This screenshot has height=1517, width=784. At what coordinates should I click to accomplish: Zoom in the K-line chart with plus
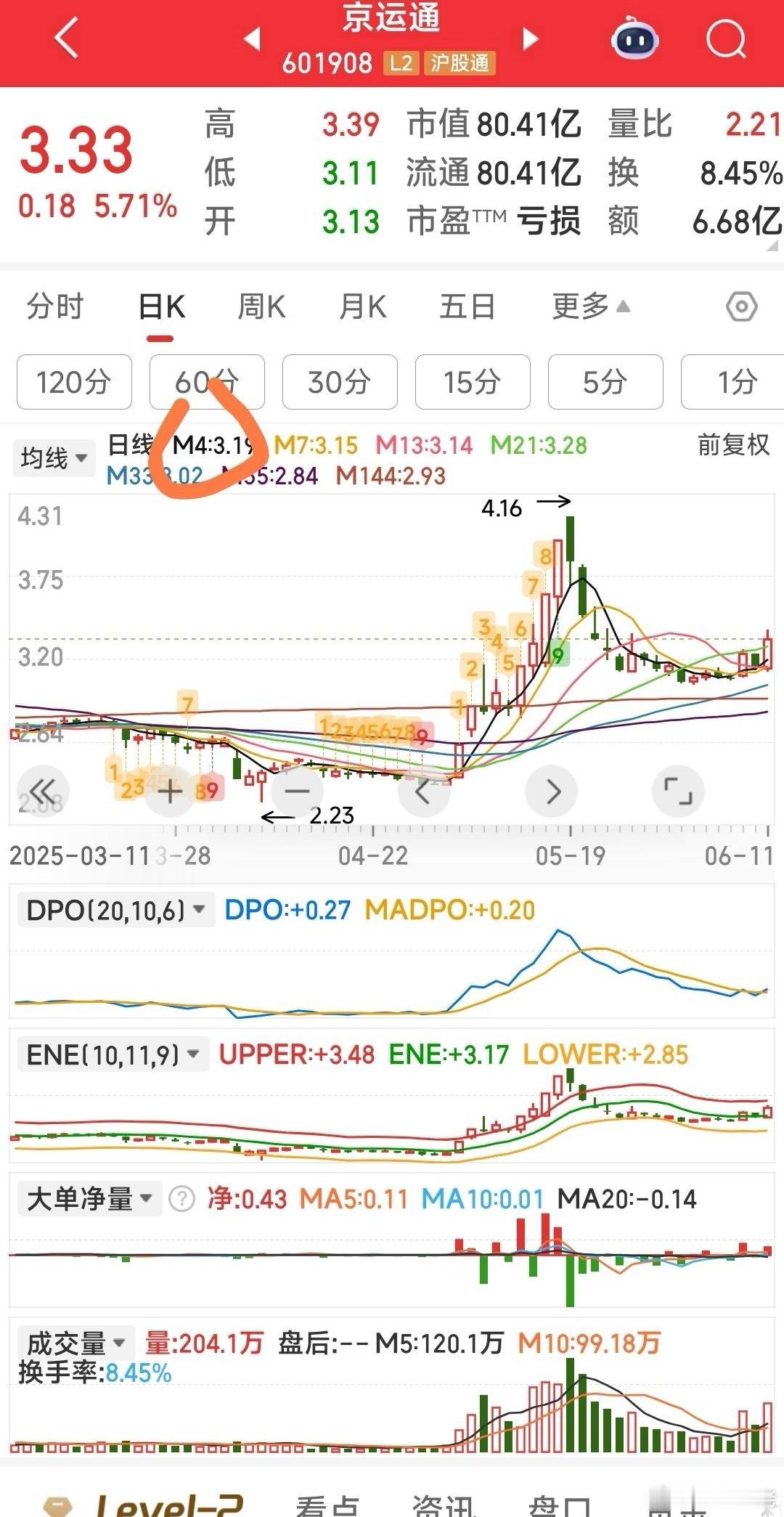[x=170, y=791]
